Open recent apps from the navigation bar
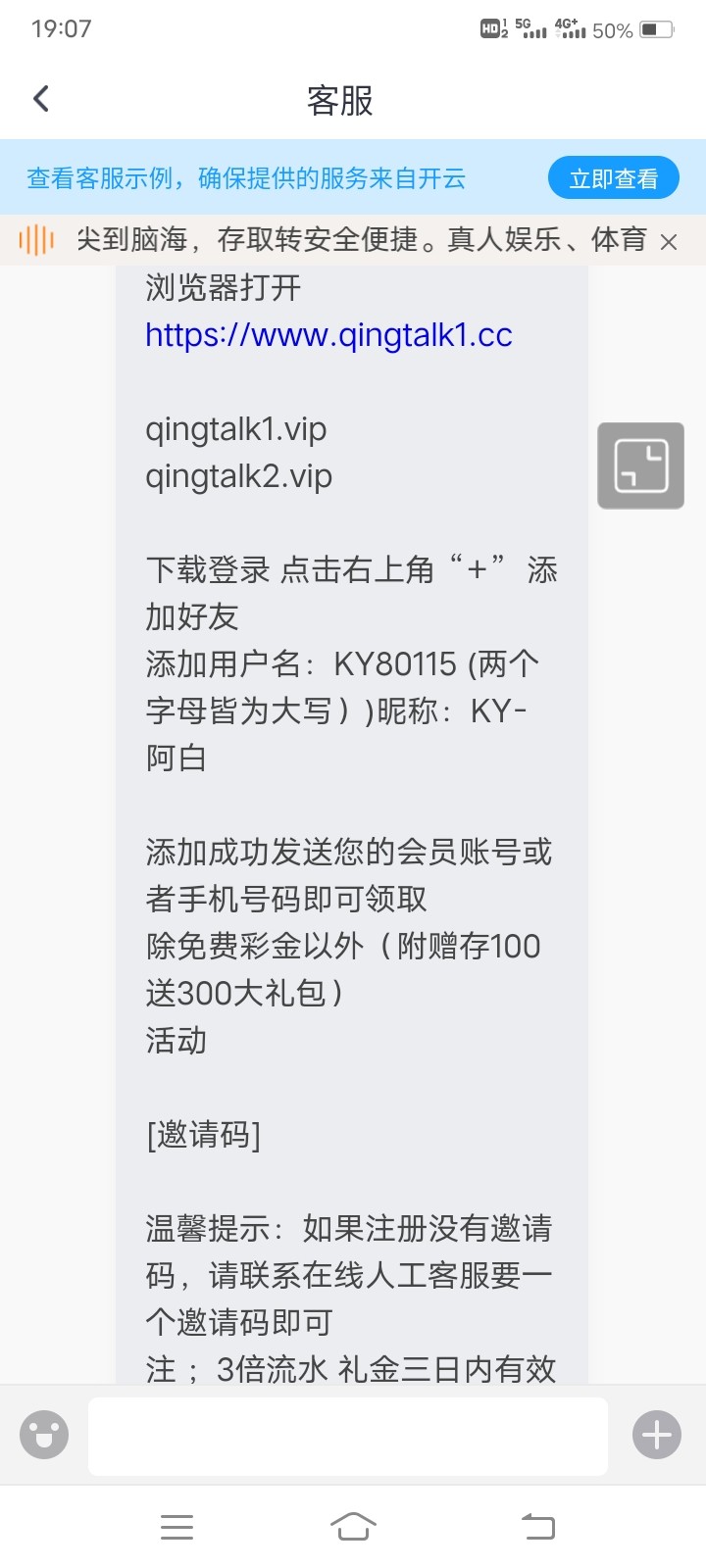The height and width of the screenshot is (1568, 706). click(x=176, y=1526)
